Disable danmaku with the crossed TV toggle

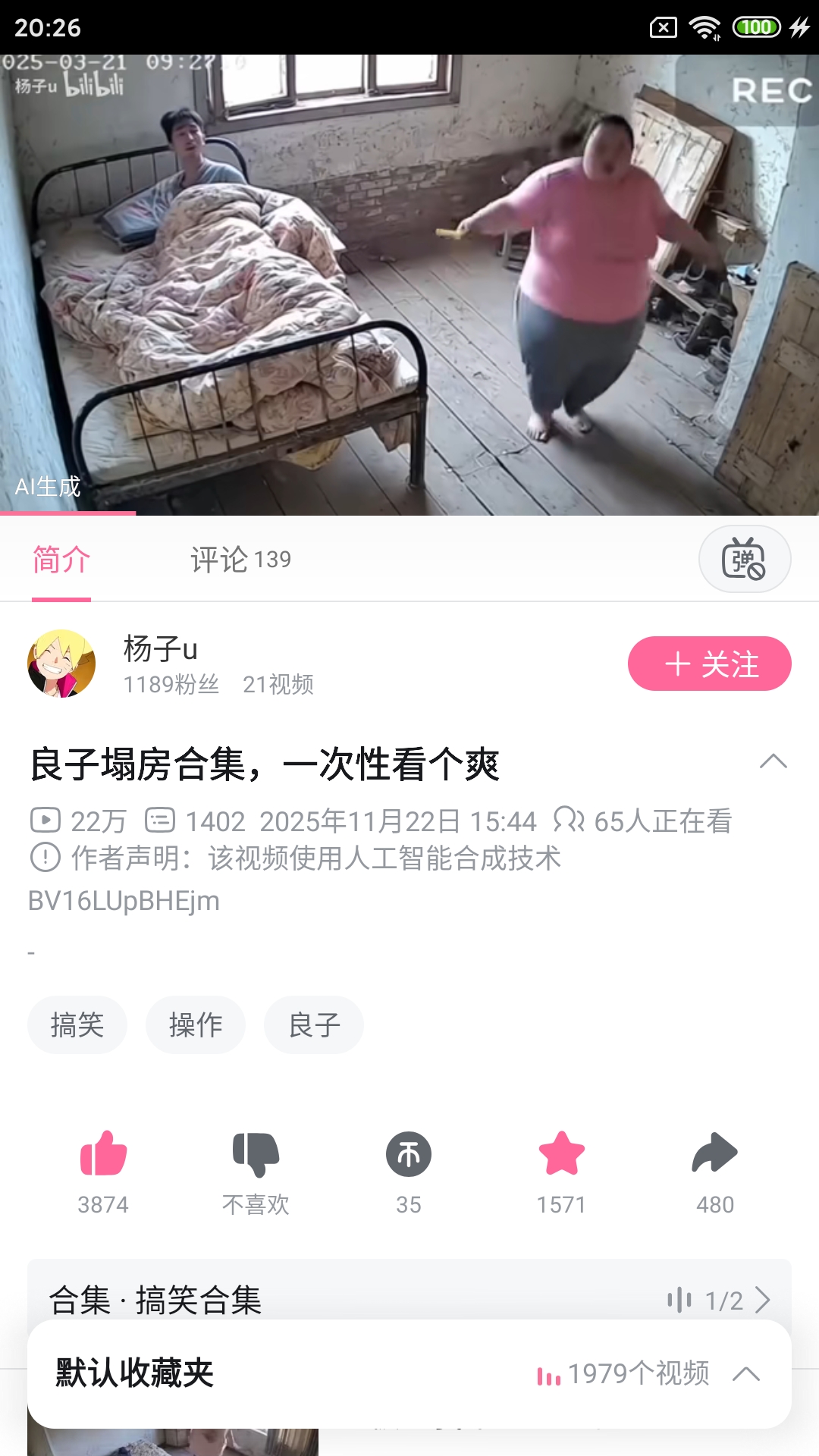click(745, 559)
